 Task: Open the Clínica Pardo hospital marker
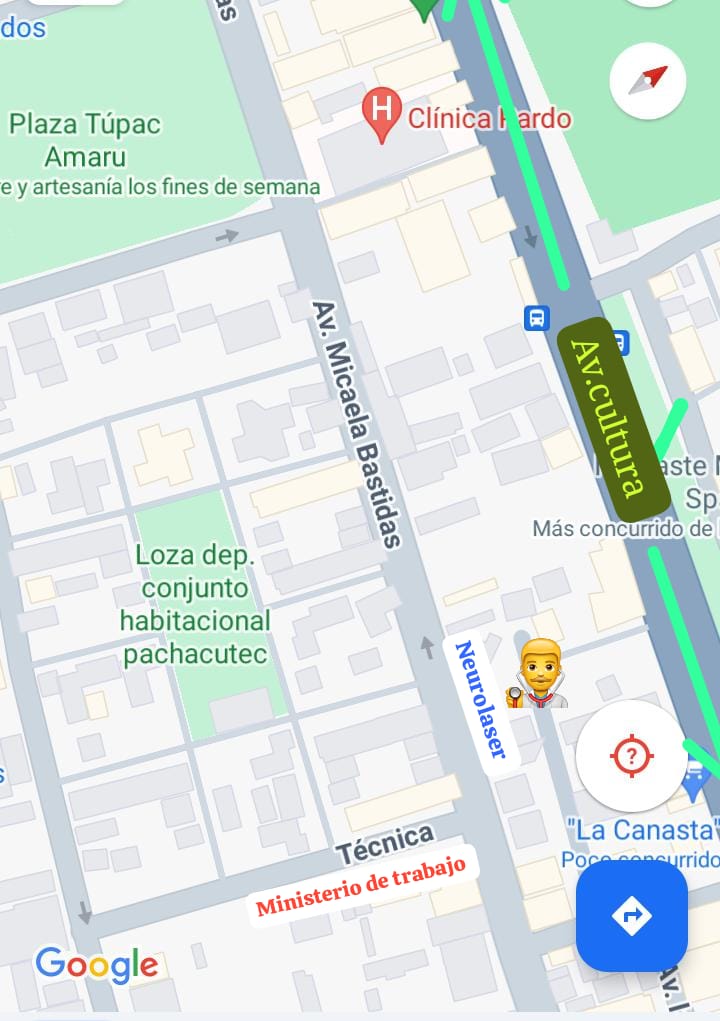click(381, 111)
